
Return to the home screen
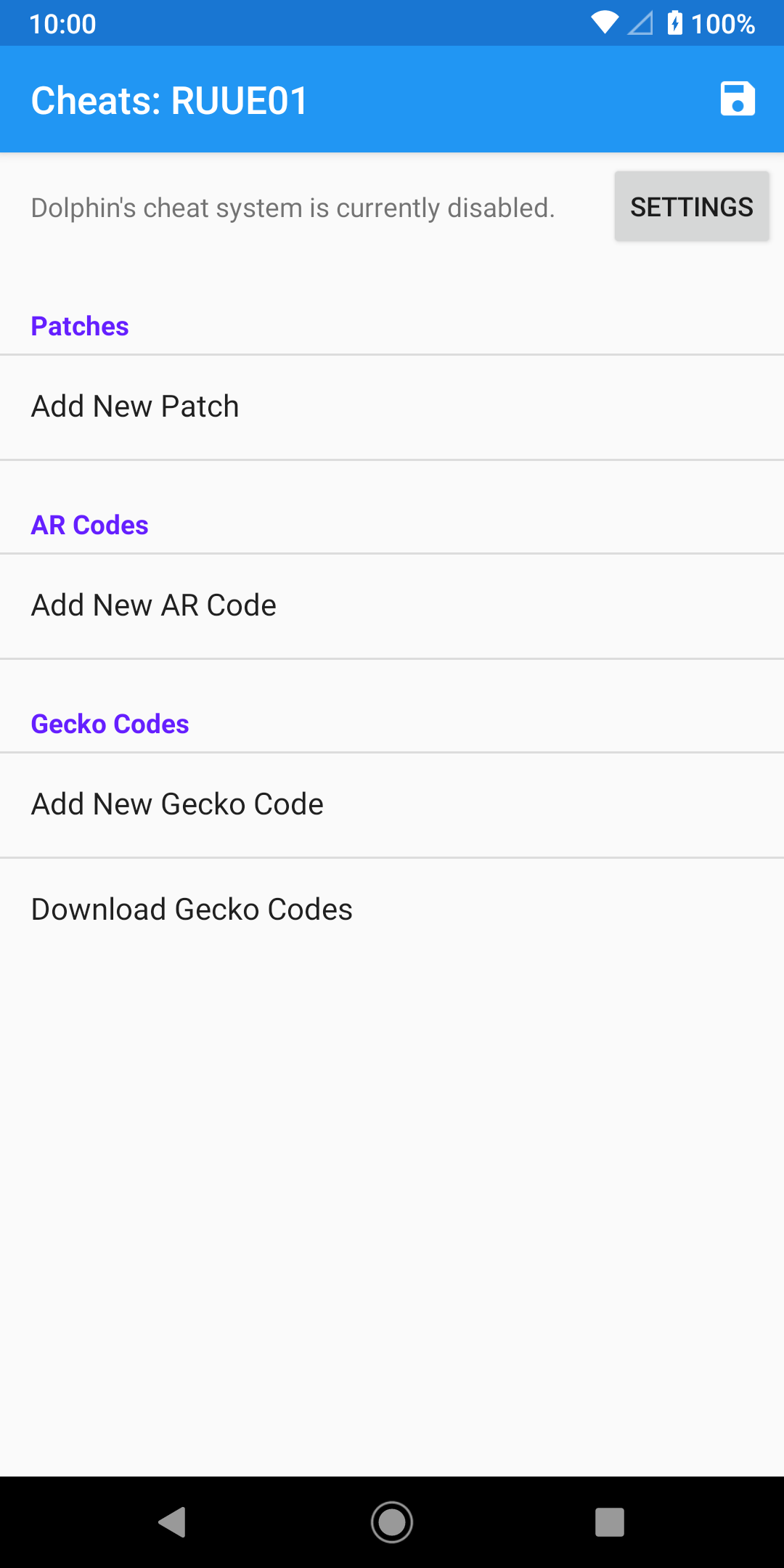tap(392, 1522)
